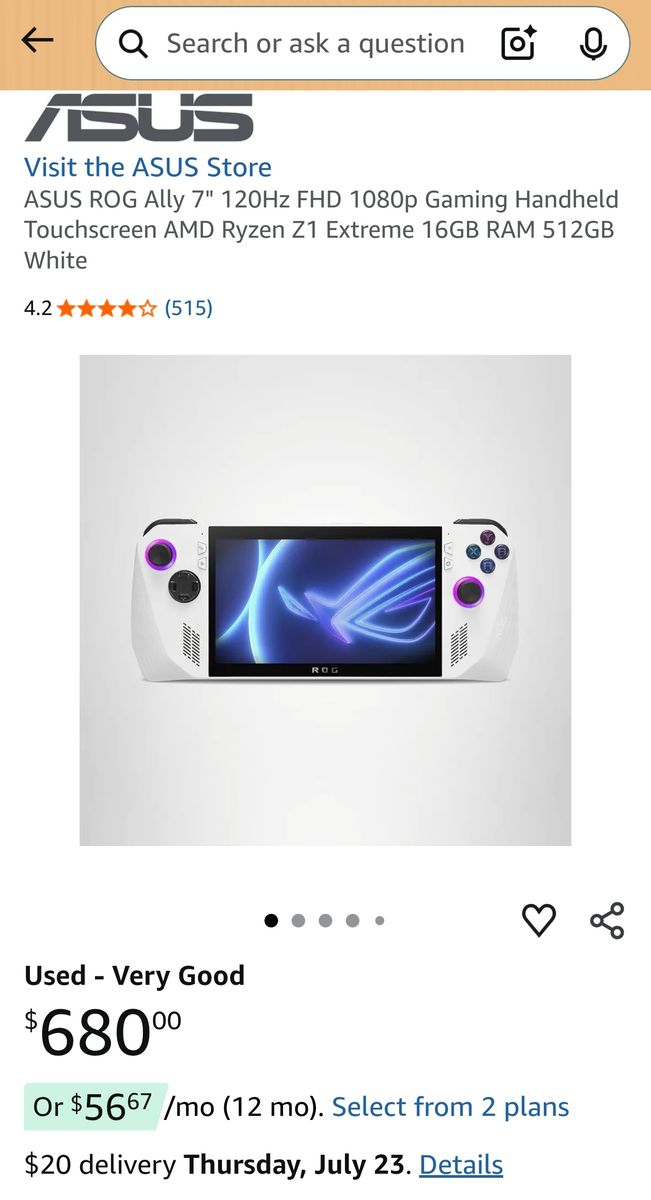
Task: Open delivery Details link
Action: point(461,1165)
